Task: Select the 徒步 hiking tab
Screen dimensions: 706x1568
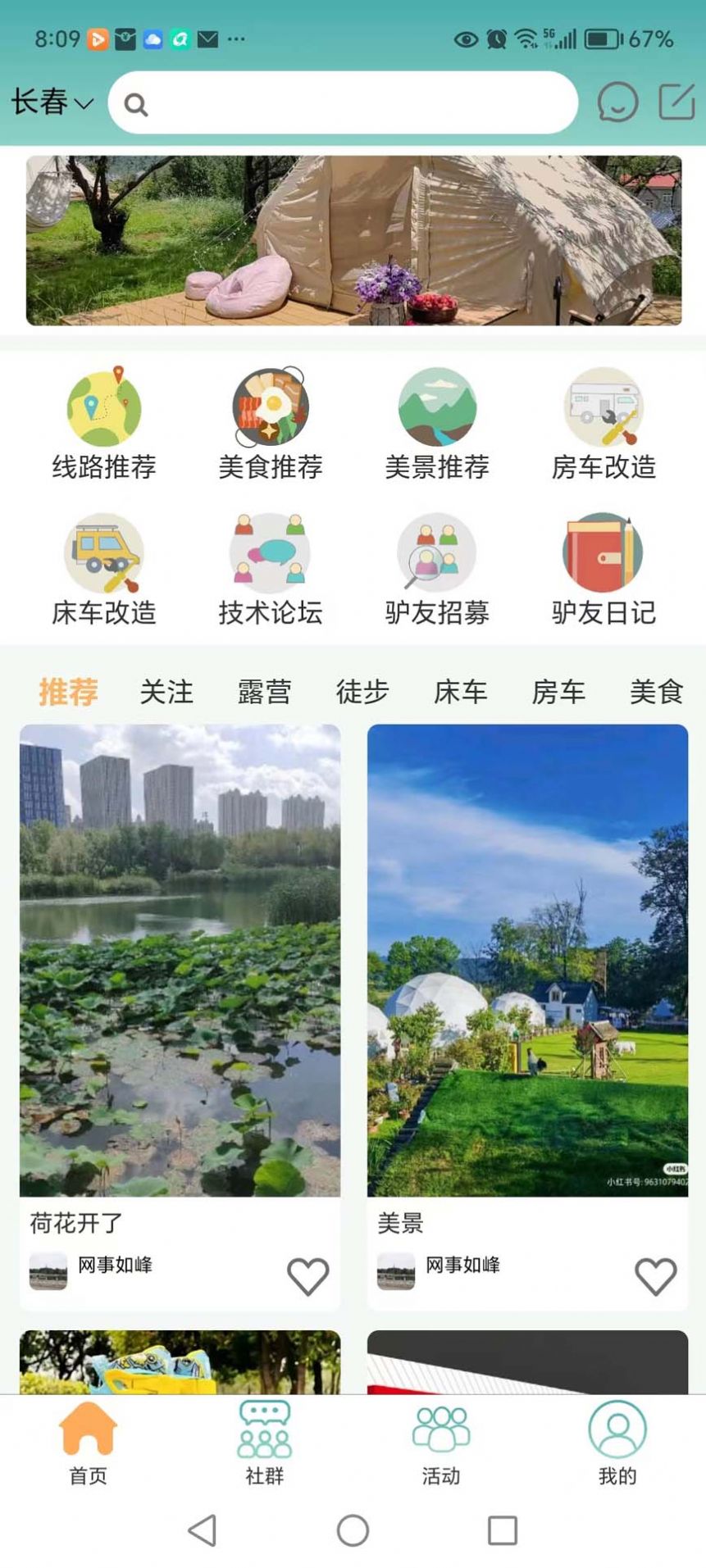Action: point(362,691)
